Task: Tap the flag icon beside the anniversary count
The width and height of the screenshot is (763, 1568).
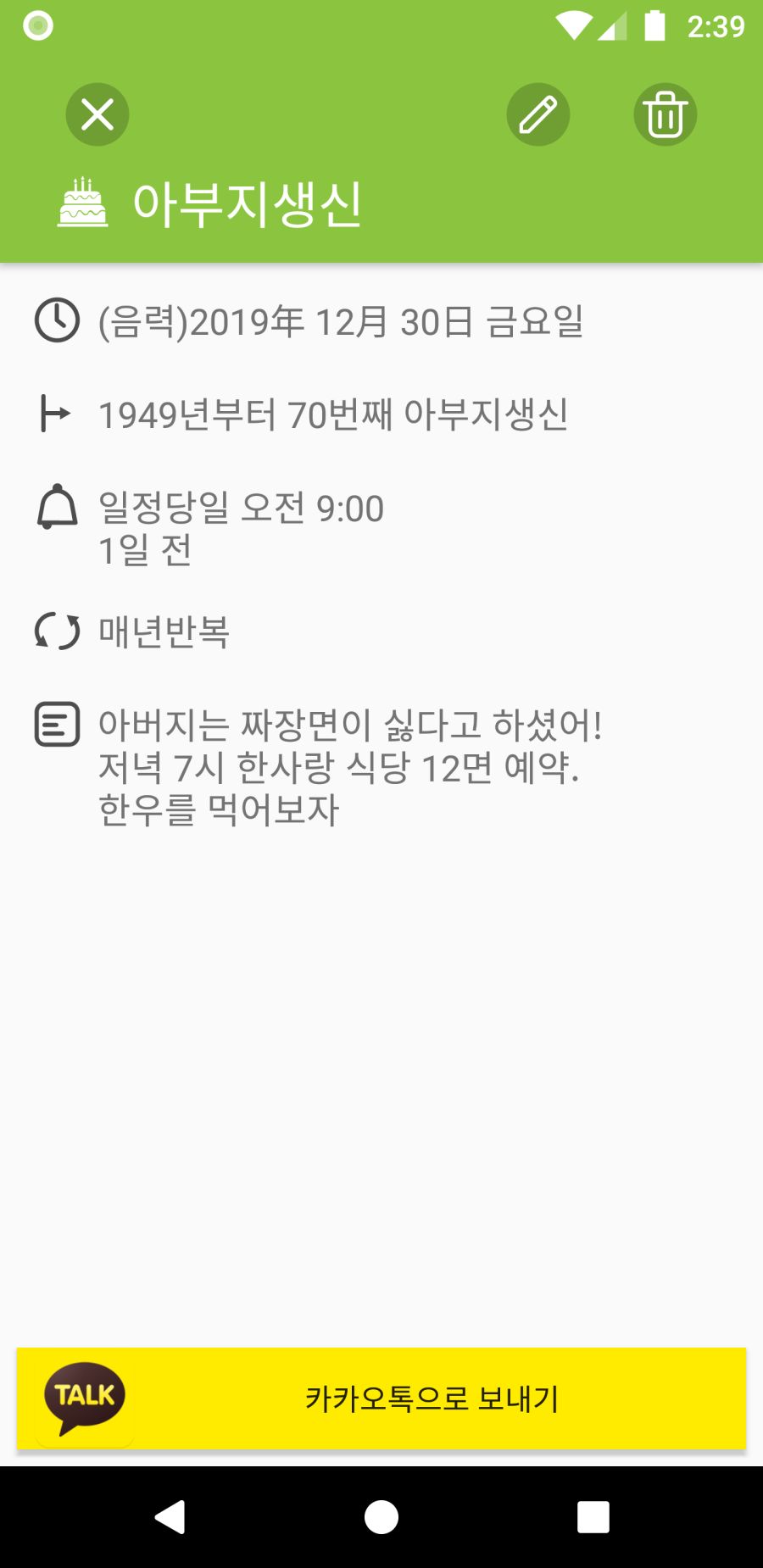Action: click(56, 414)
